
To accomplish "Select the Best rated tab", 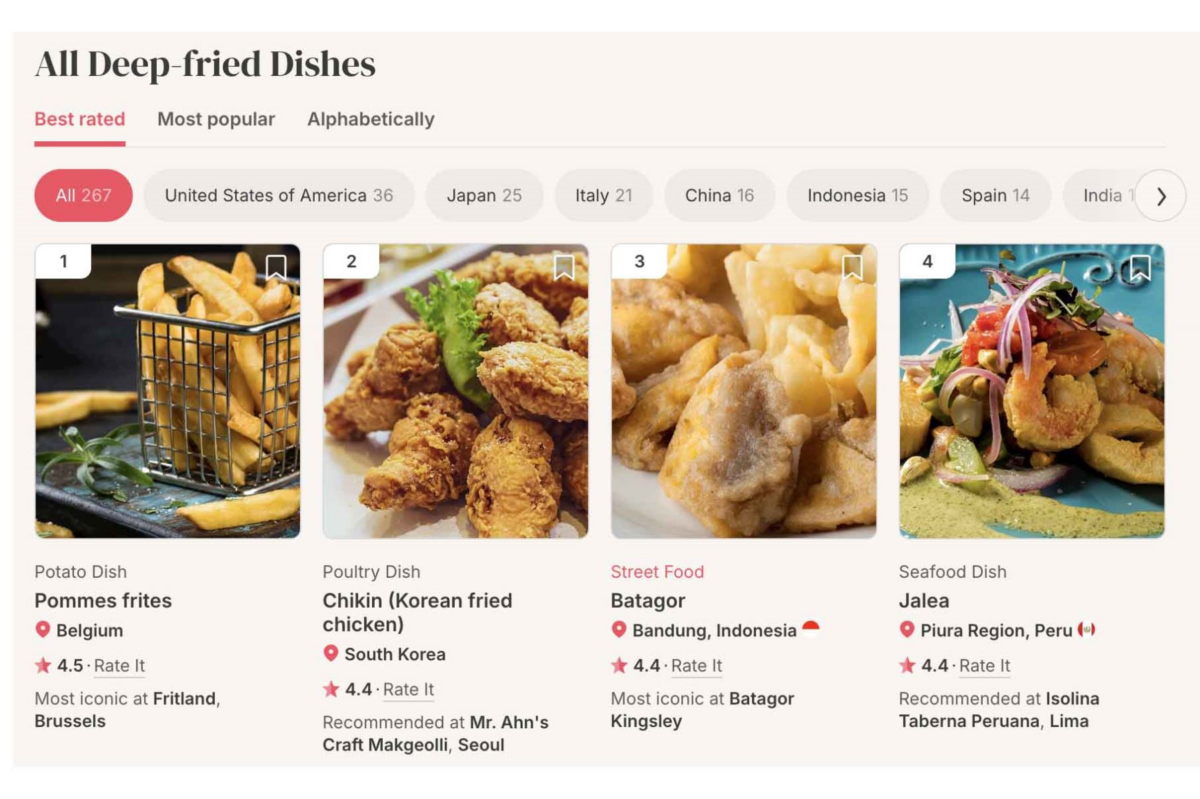I will 80,119.
